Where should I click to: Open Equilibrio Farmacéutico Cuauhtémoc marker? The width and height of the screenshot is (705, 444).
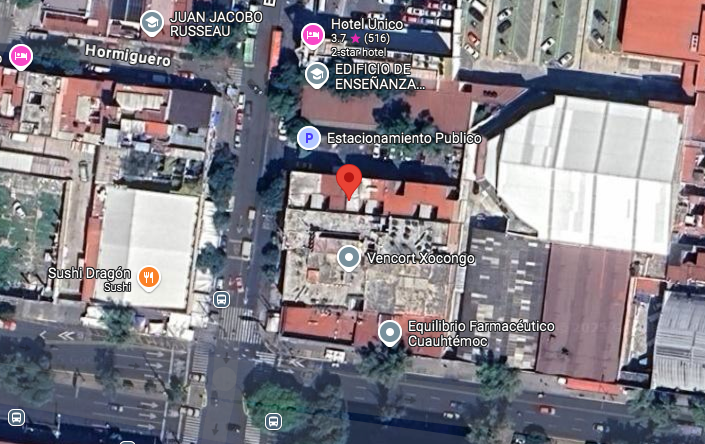(390, 333)
